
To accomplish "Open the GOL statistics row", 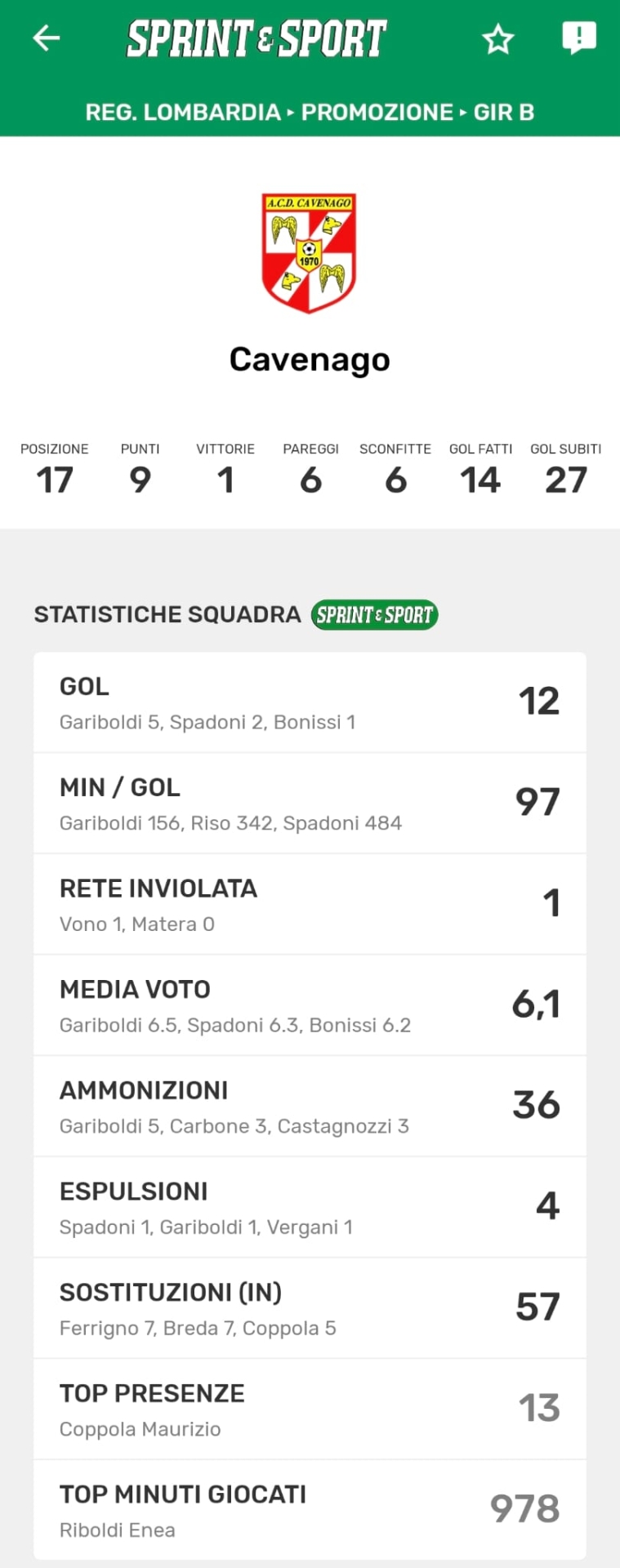I will [x=310, y=702].
